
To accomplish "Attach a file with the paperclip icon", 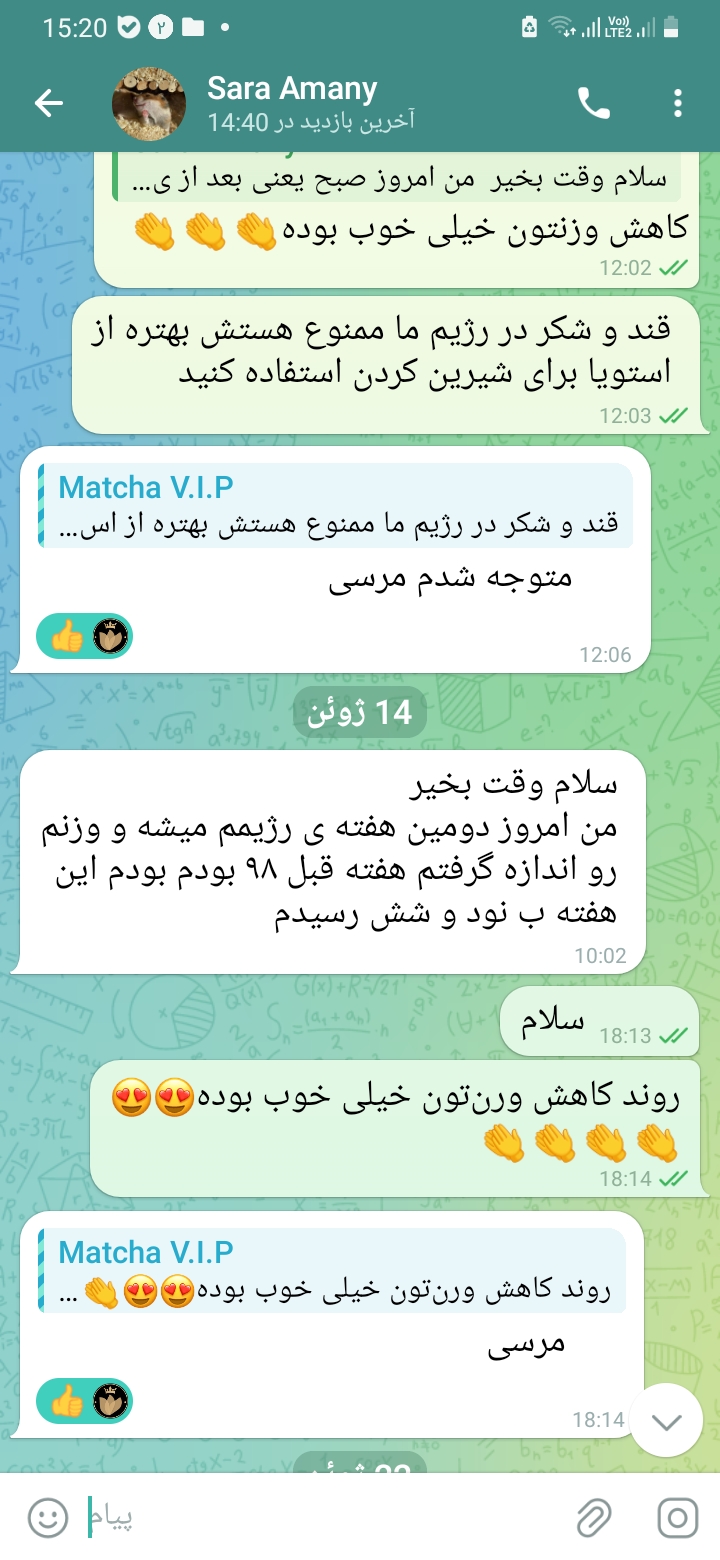I will point(595,1518).
